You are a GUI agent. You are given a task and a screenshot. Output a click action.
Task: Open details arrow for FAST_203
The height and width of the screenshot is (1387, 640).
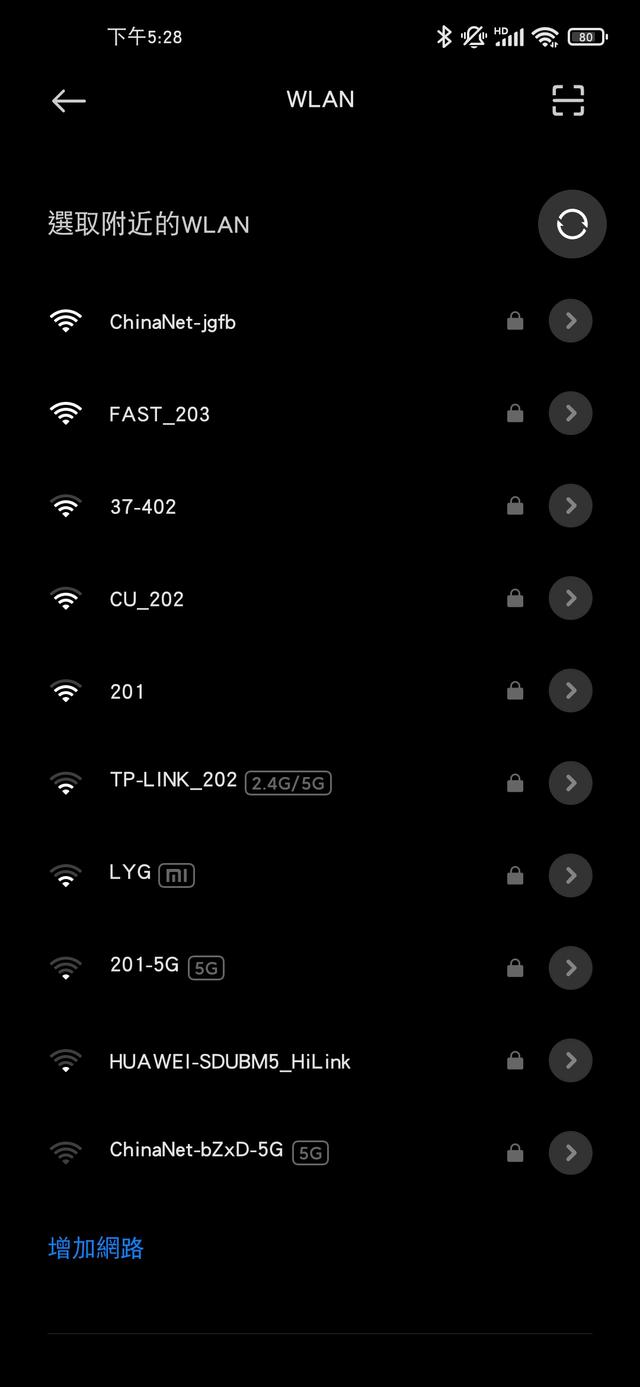coord(571,413)
